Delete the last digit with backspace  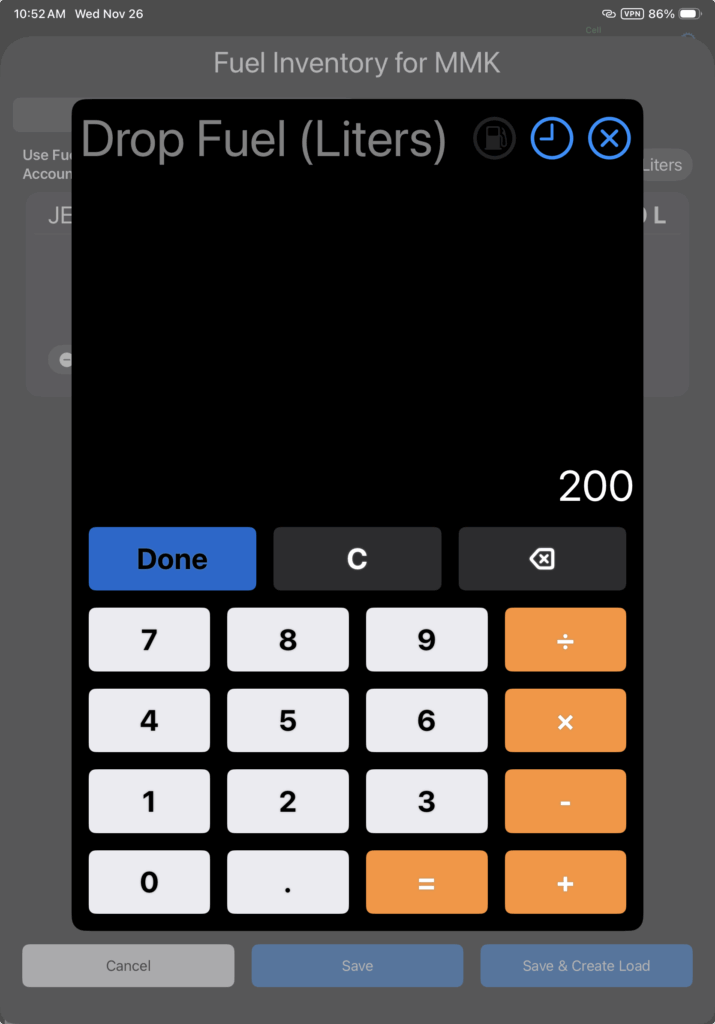pos(542,559)
